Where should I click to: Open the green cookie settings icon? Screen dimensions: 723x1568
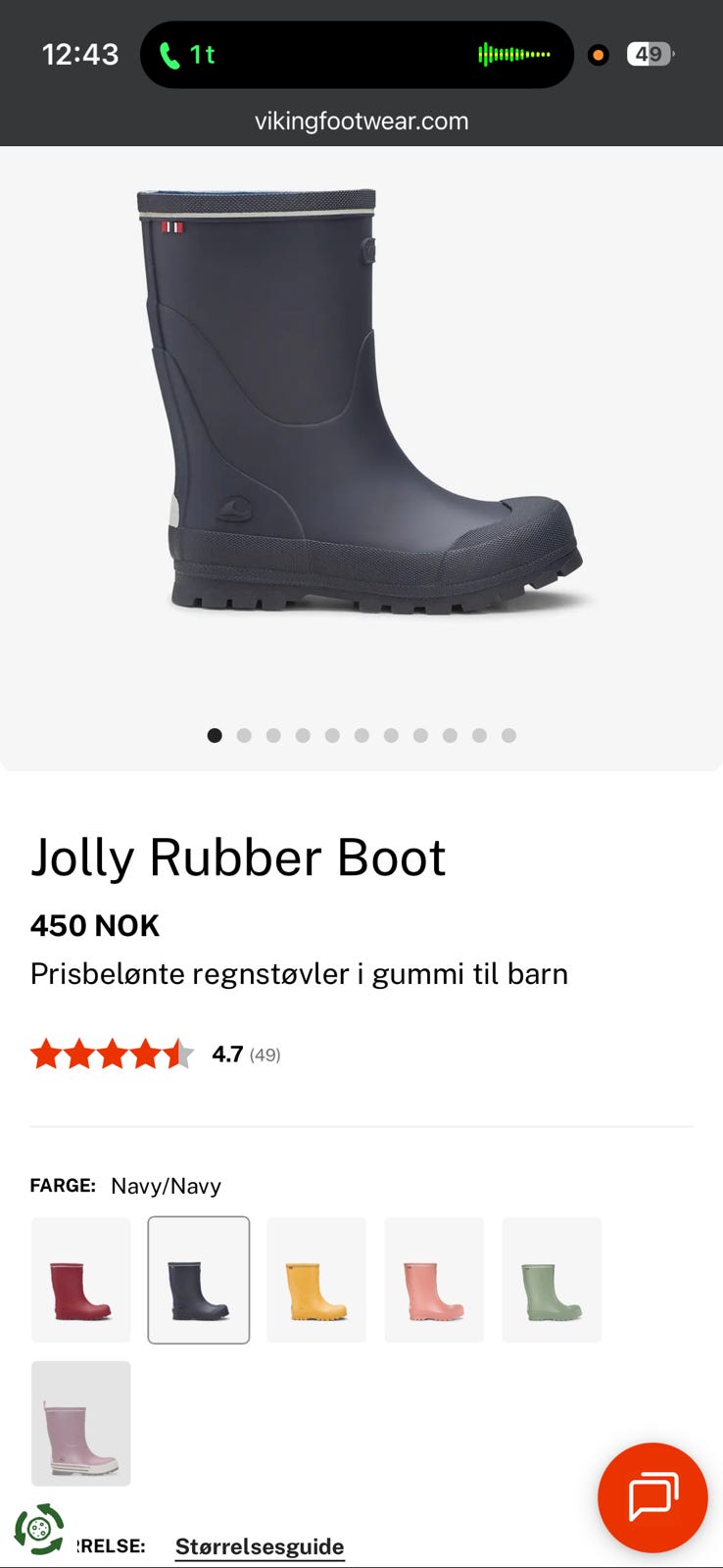click(39, 1529)
